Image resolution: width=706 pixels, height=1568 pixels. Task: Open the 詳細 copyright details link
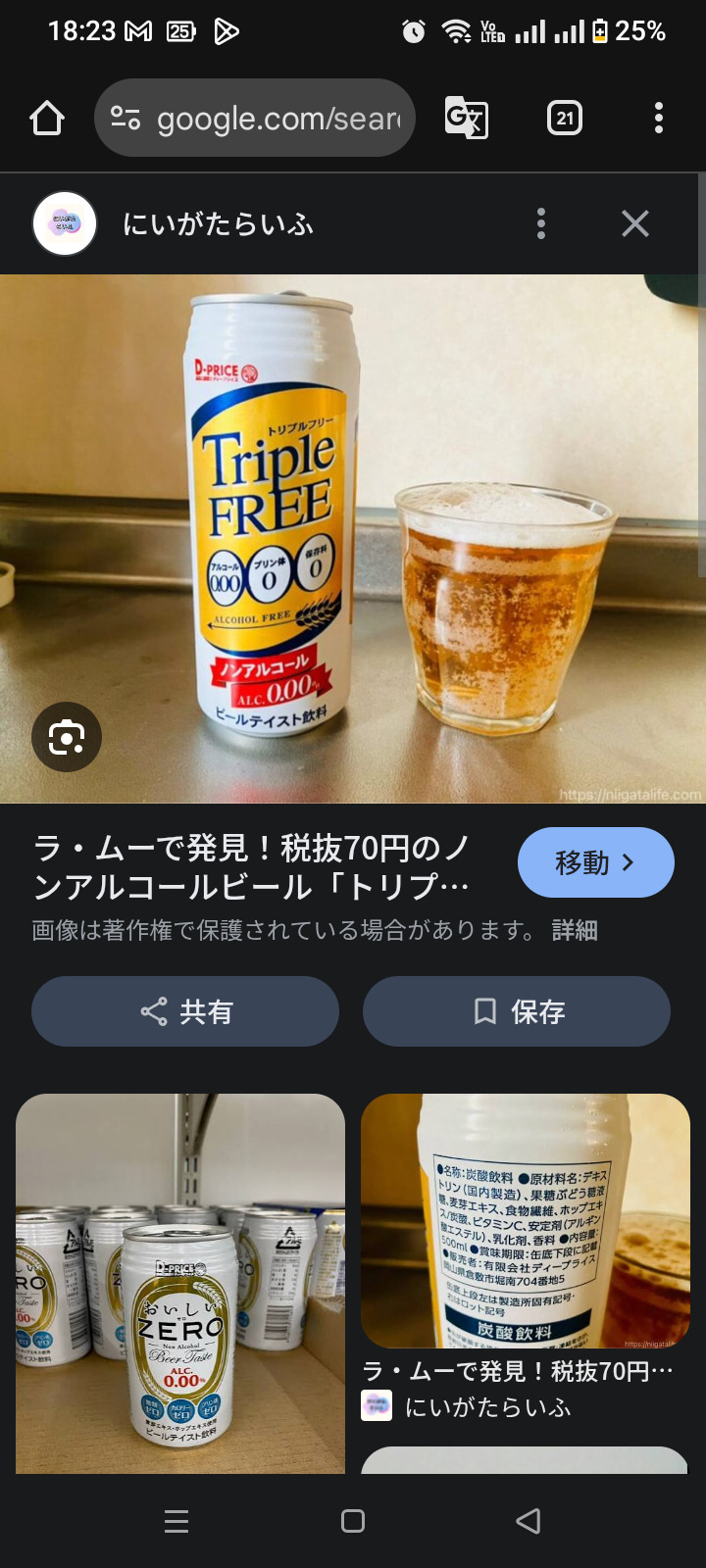575,930
